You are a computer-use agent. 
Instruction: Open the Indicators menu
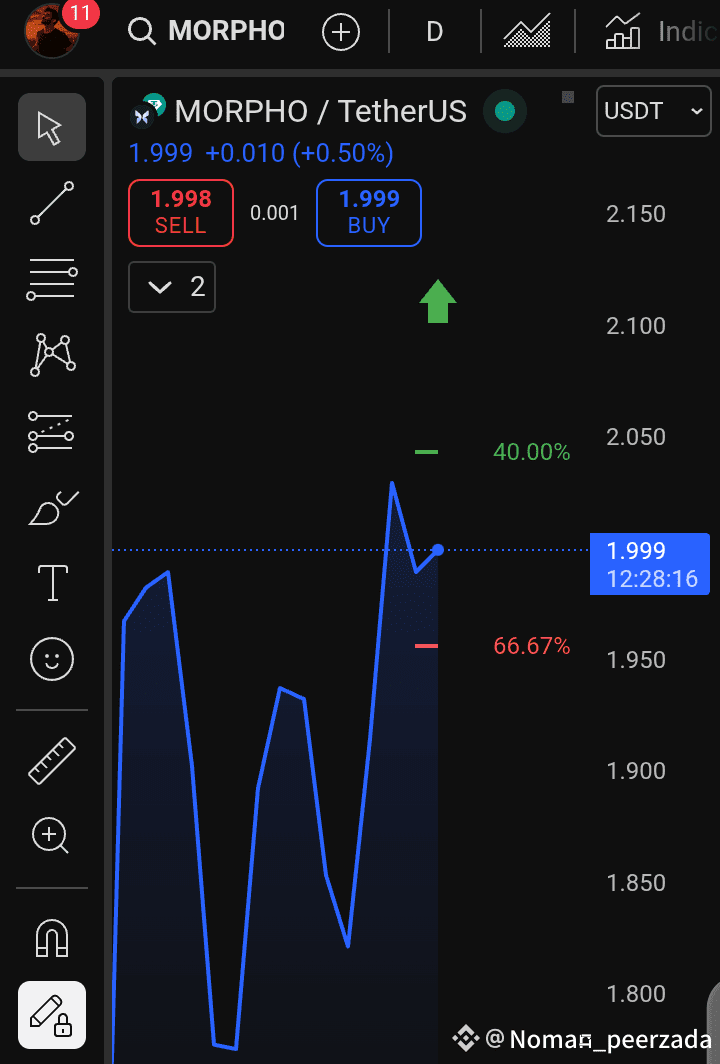pos(660,32)
